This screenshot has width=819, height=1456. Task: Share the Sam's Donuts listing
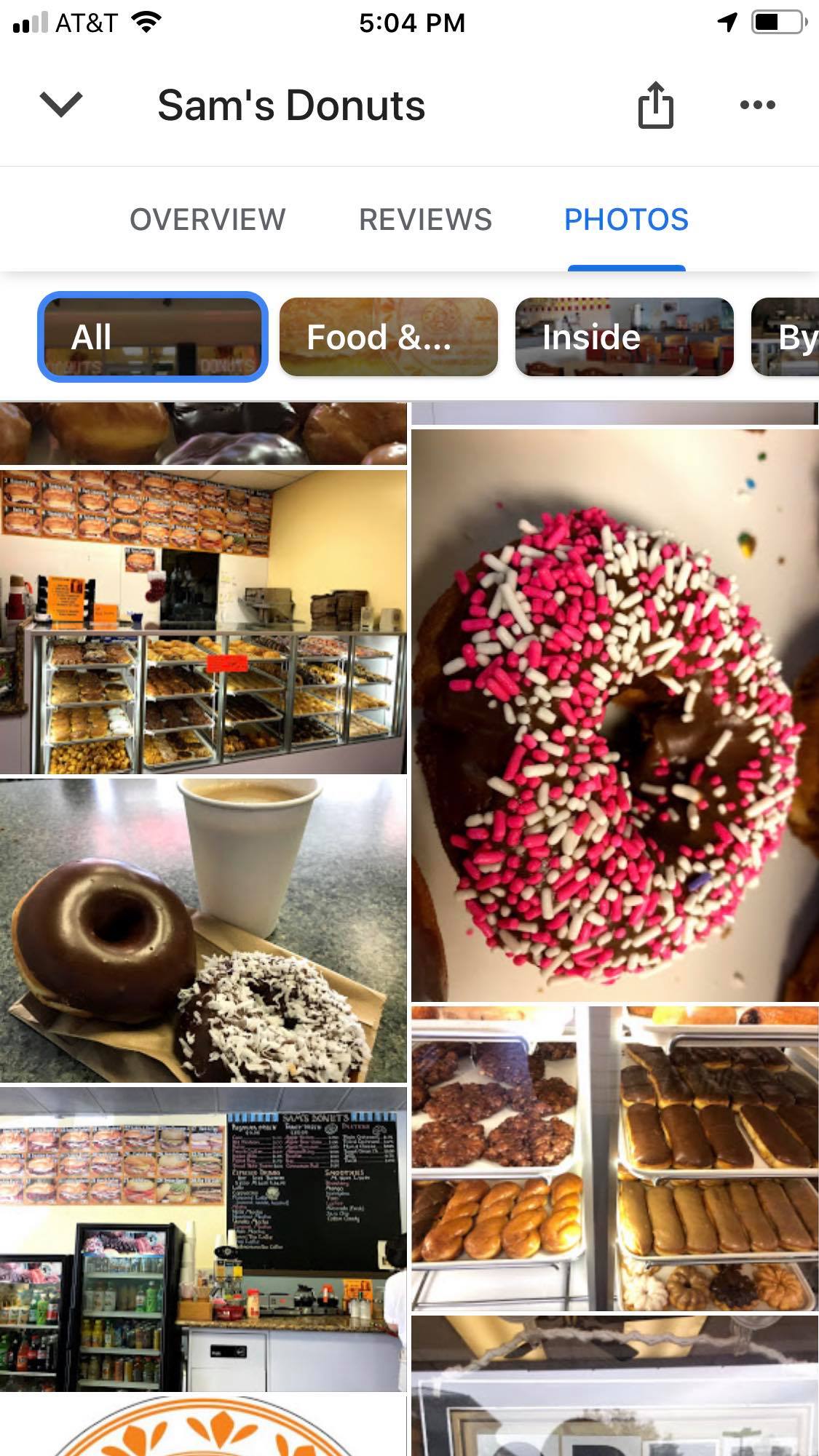coord(655,106)
